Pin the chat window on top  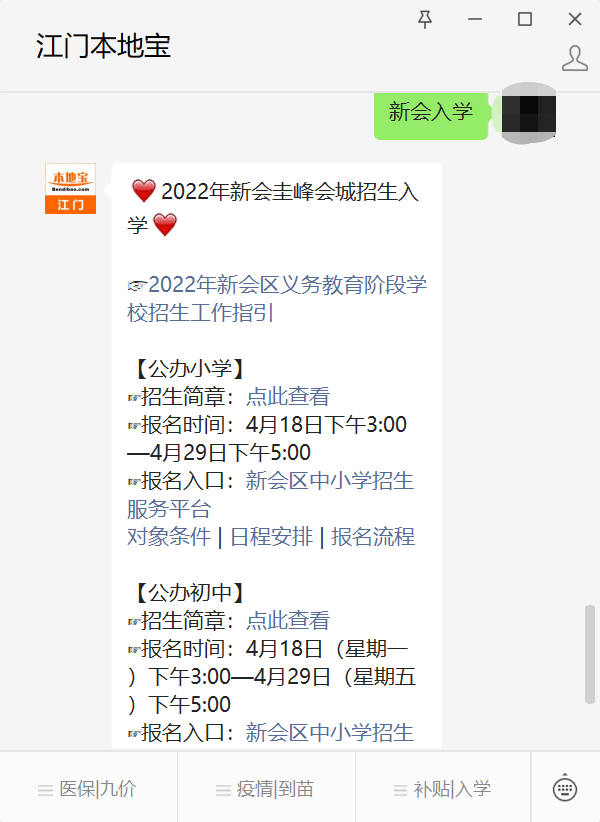[x=425, y=19]
